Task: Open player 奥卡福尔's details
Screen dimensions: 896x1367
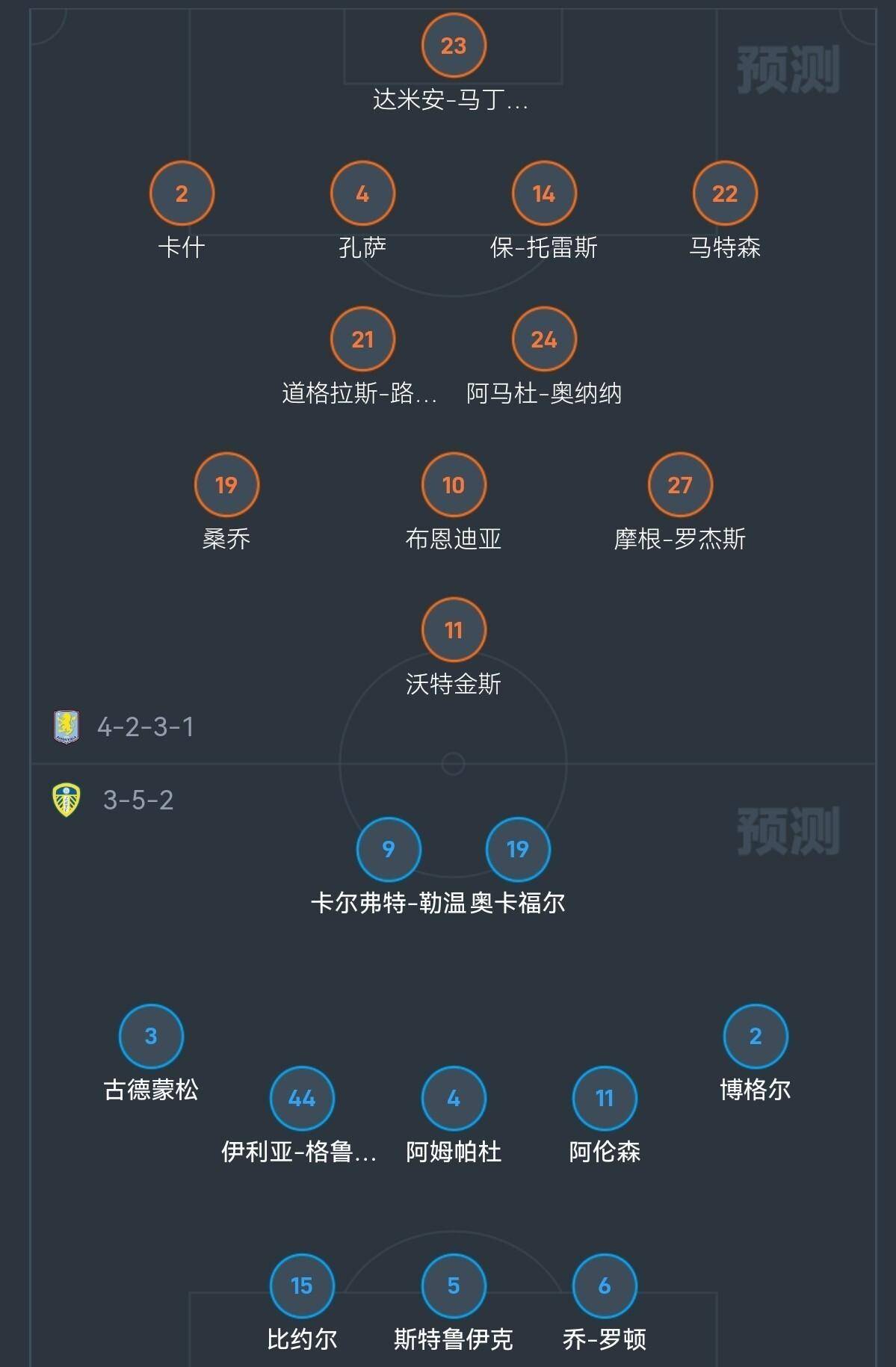Action: (x=517, y=849)
